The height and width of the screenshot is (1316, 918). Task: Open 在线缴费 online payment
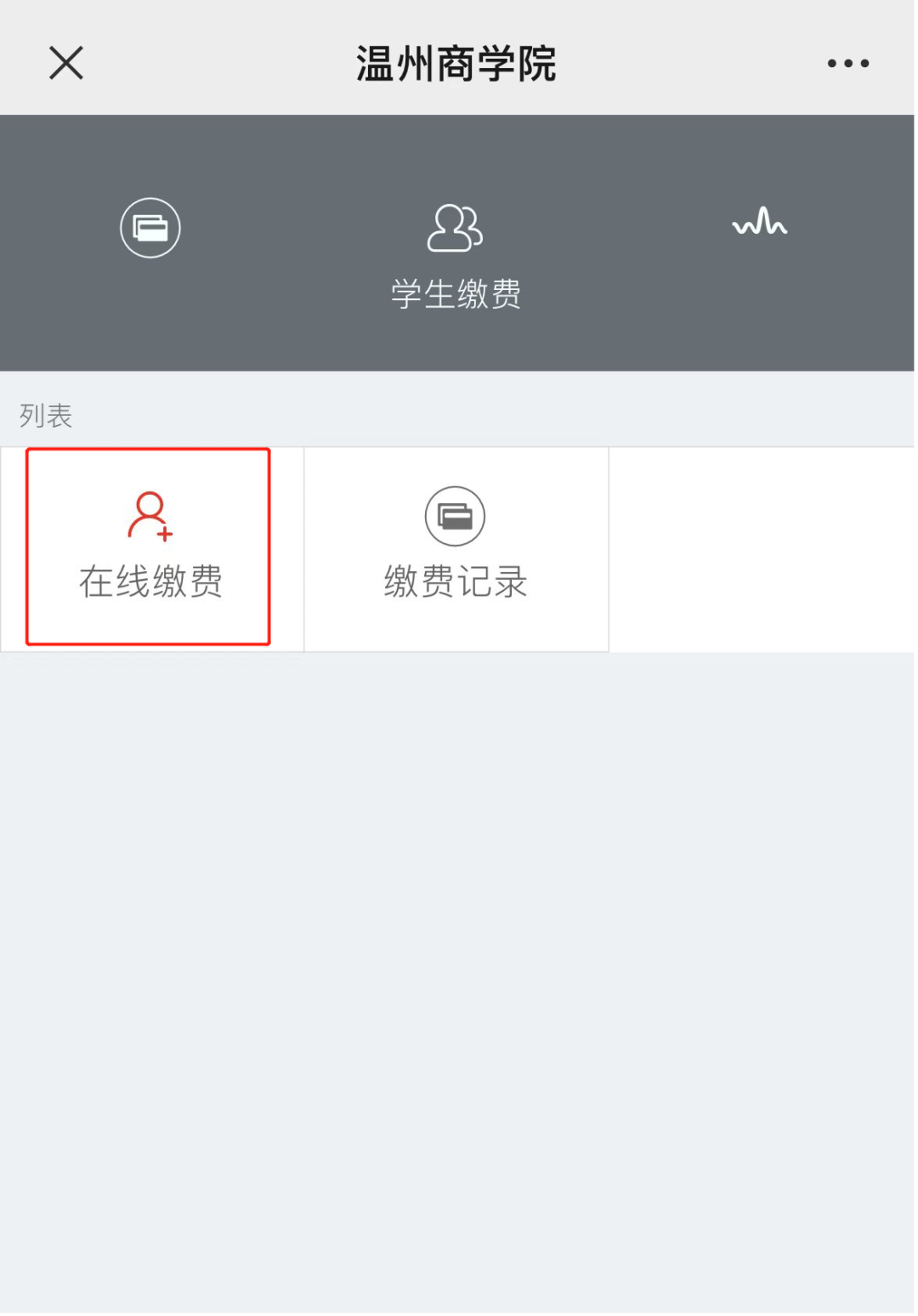[150, 547]
